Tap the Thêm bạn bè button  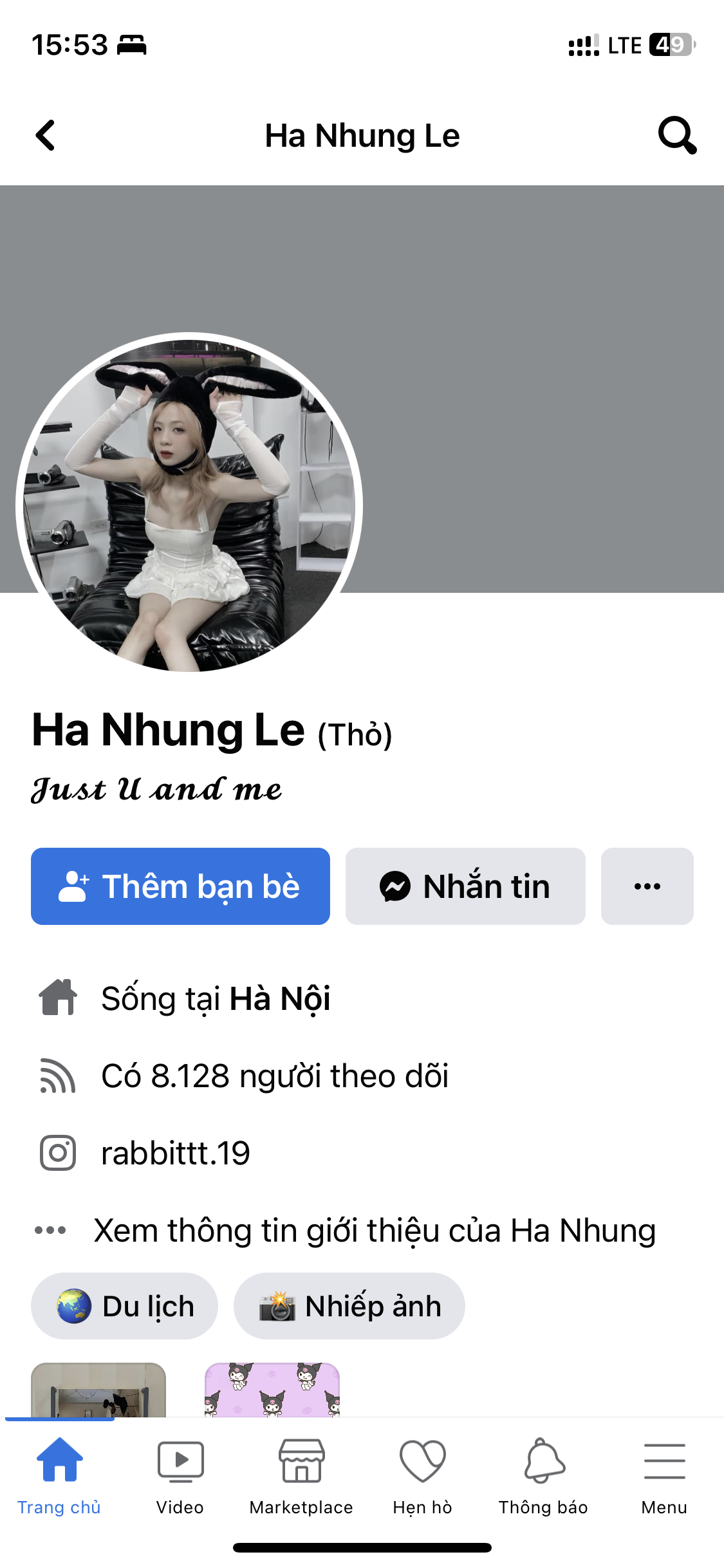pos(180,886)
